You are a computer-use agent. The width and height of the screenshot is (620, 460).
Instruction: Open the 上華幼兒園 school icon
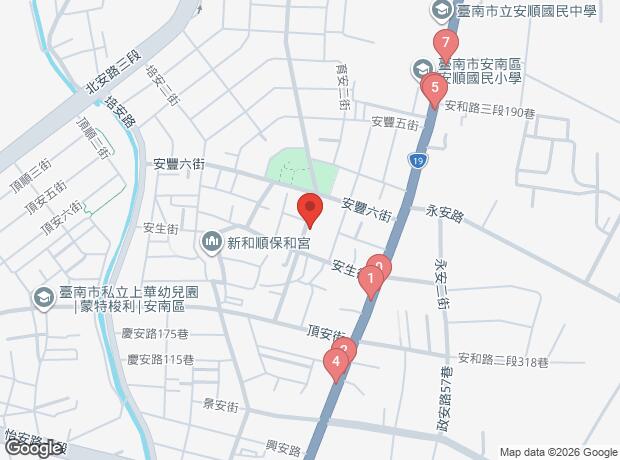point(43,297)
